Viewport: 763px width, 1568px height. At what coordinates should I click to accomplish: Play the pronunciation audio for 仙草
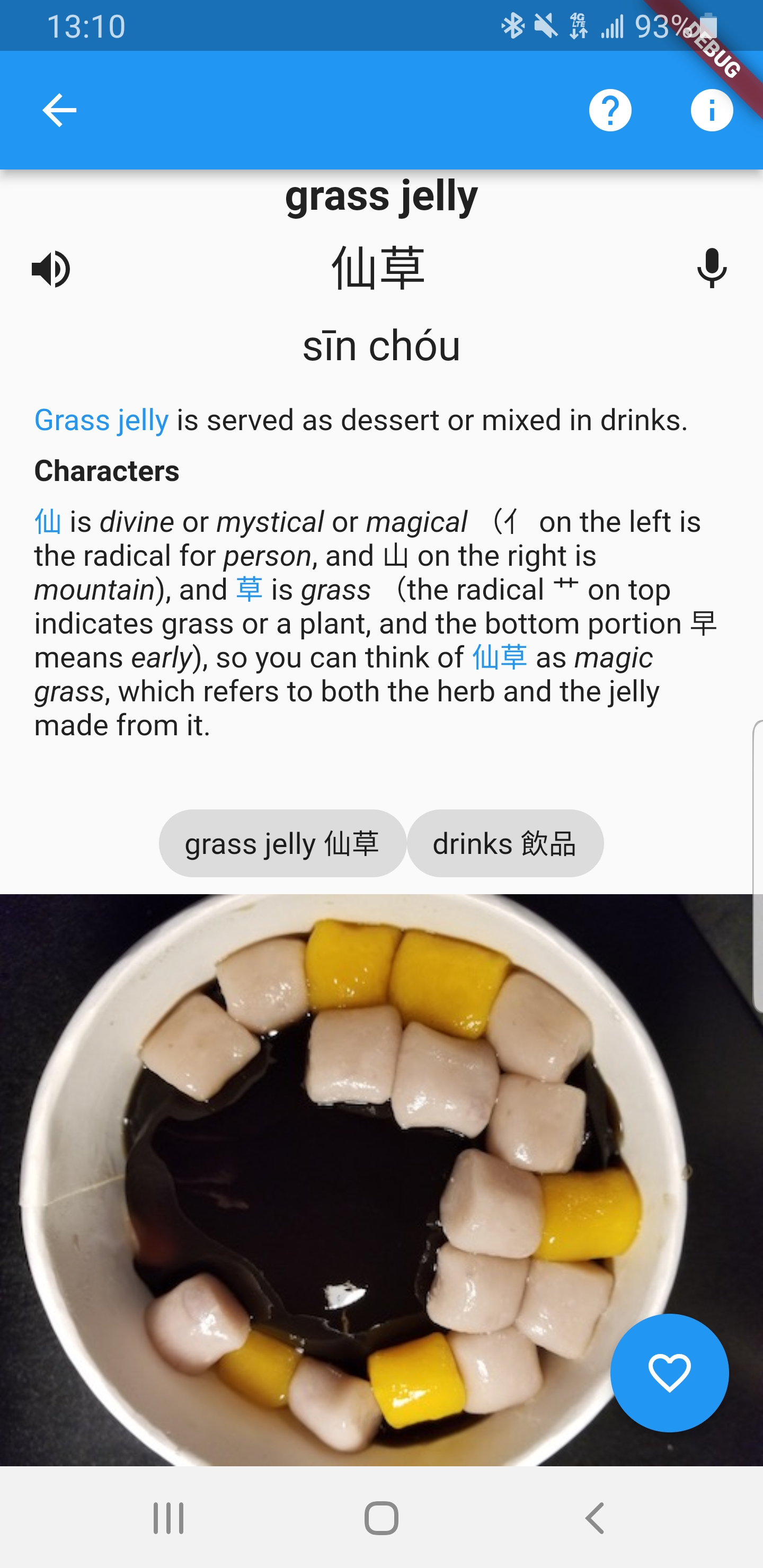51,269
